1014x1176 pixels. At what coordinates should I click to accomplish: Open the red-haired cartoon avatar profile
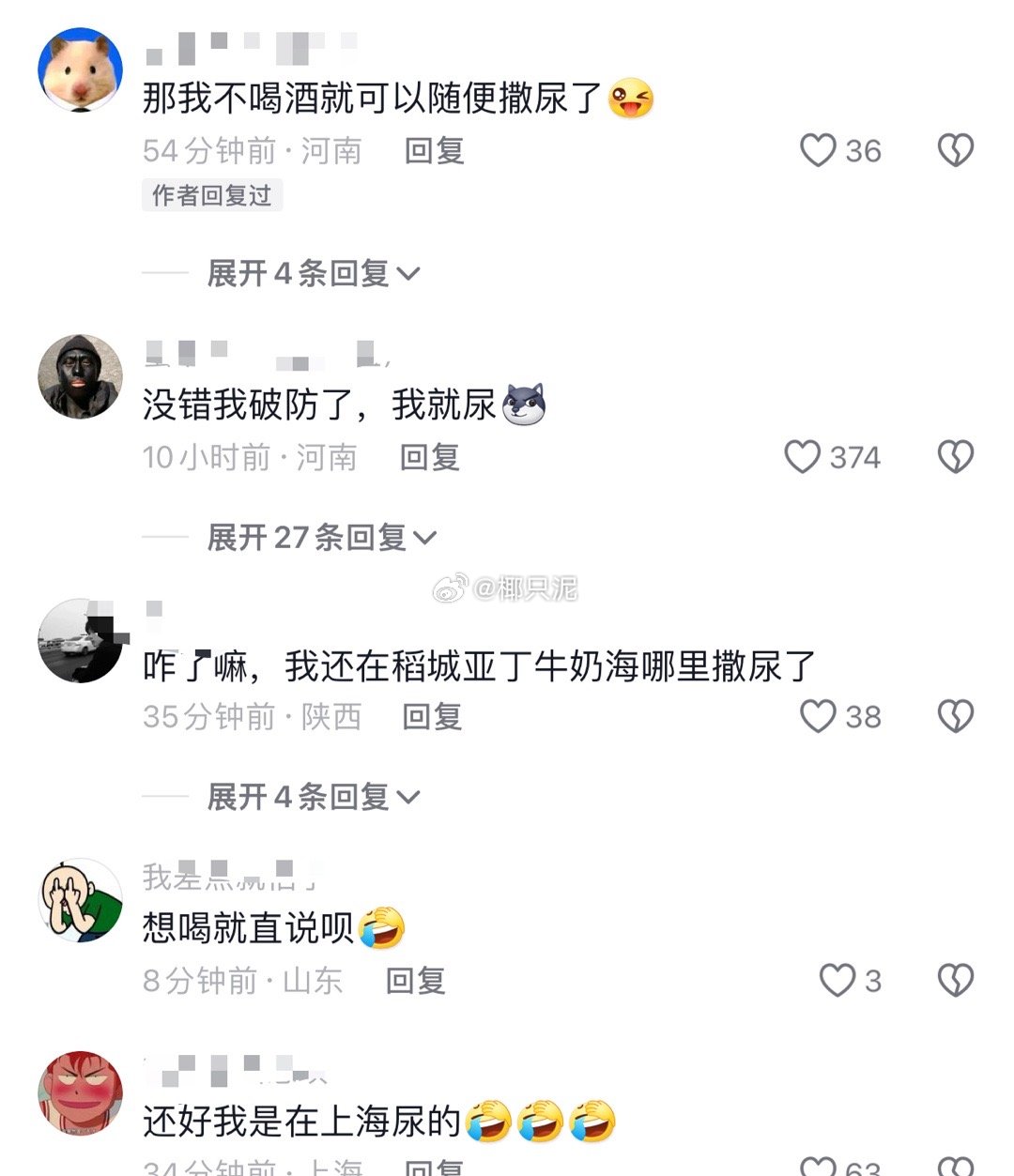80,1093
